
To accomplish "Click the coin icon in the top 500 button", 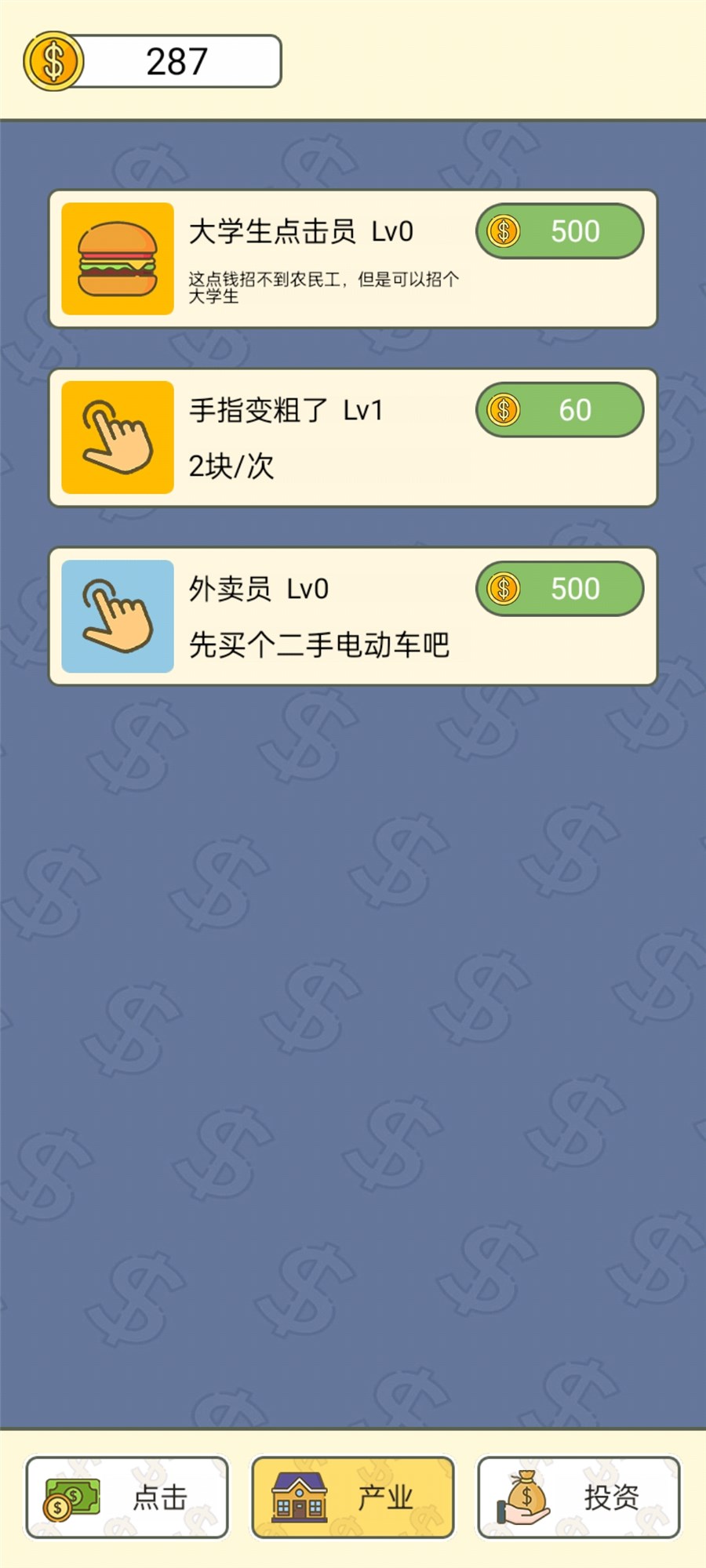I will tap(503, 230).
